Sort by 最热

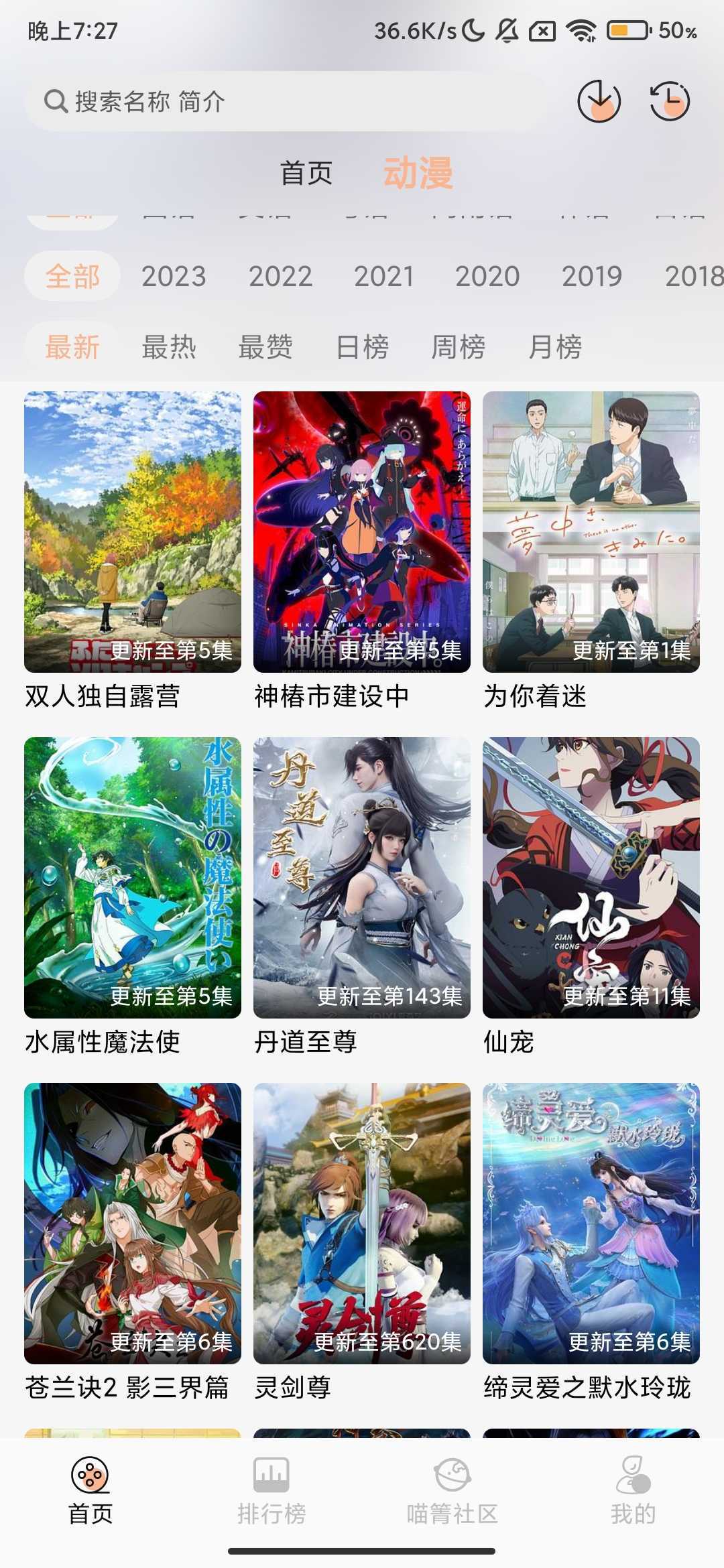pos(169,347)
